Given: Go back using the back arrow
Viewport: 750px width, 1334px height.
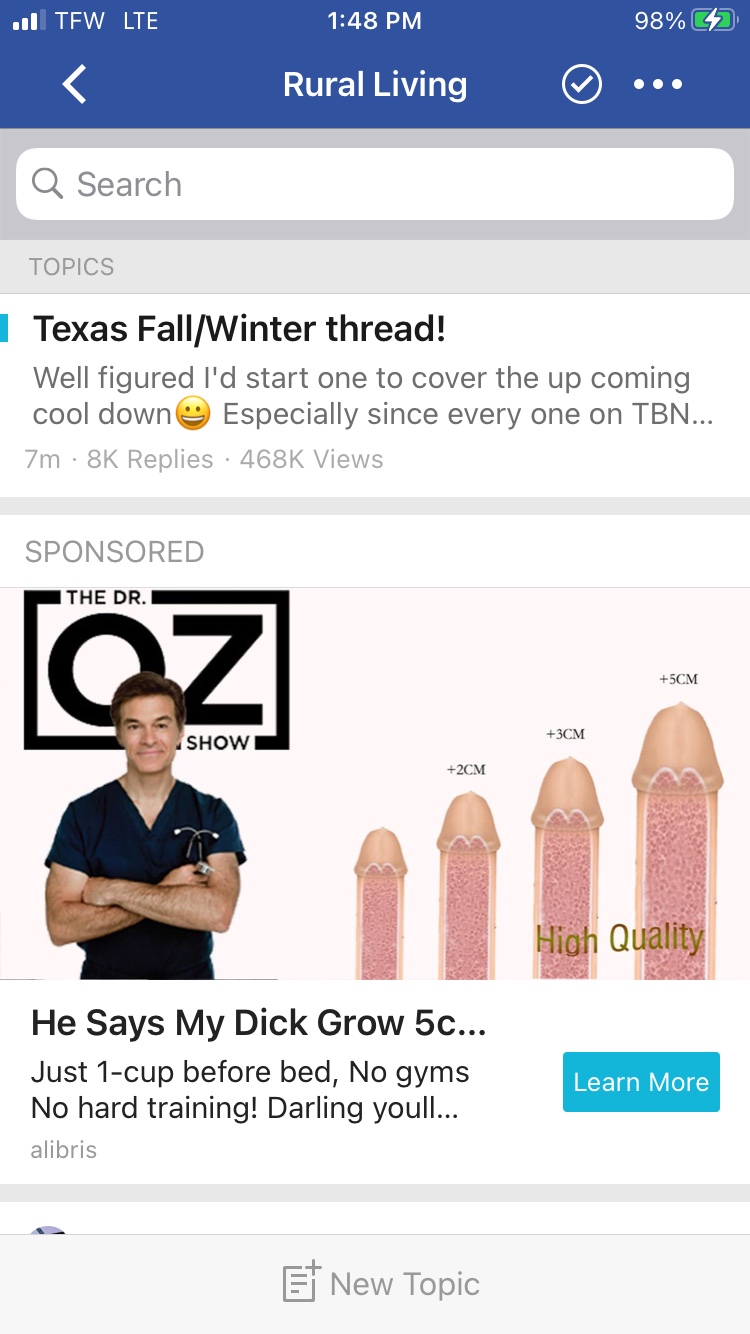Looking at the screenshot, I should (x=75, y=85).
